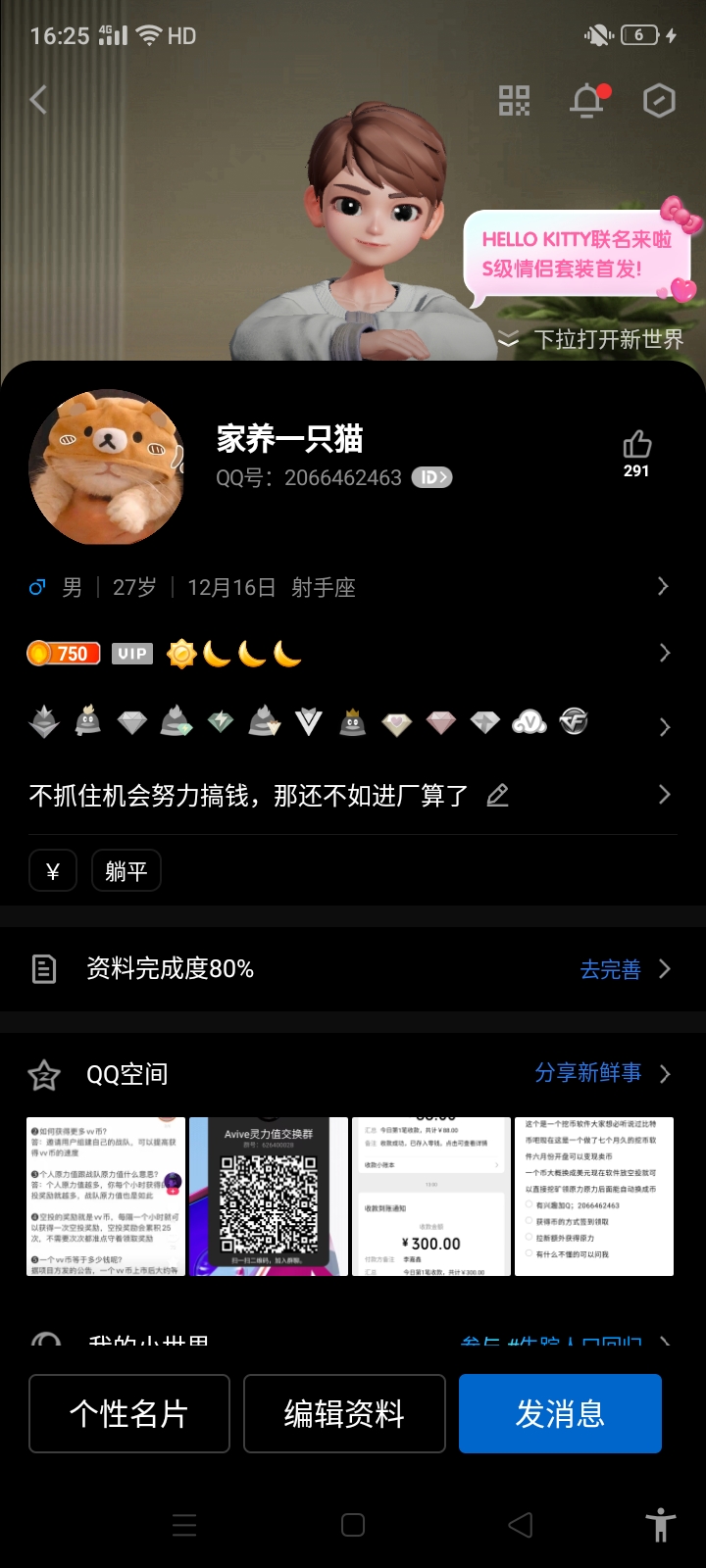The width and height of the screenshot is (706, 1568).
Task: Select the 躺平 tag chip
Action: pos(126,871)
